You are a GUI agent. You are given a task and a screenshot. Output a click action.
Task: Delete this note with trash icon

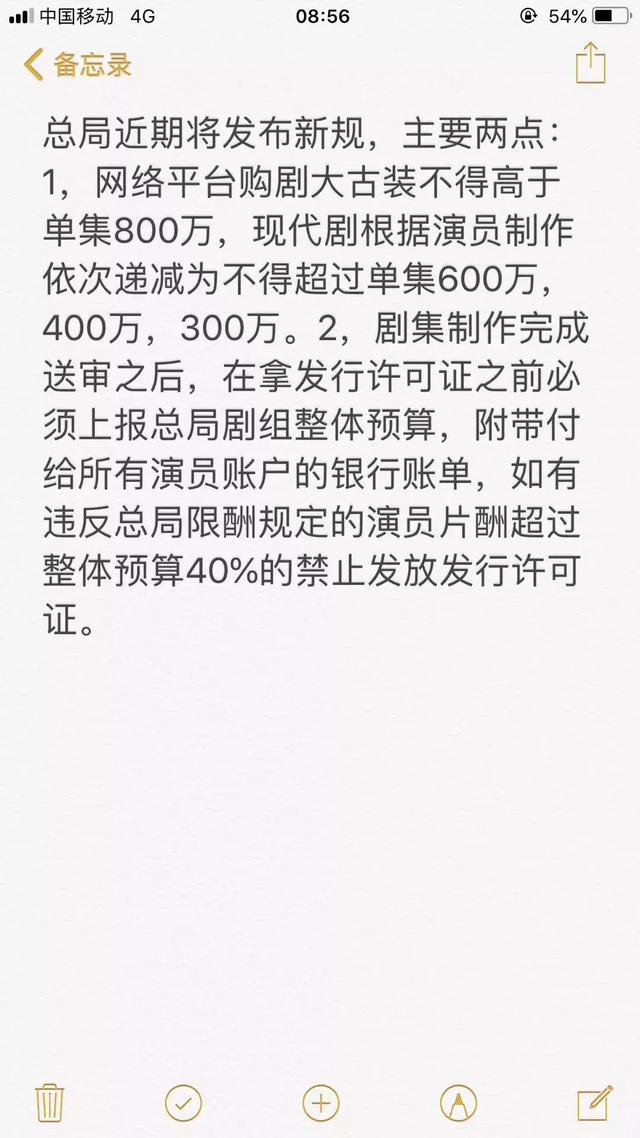[49, 1103]
